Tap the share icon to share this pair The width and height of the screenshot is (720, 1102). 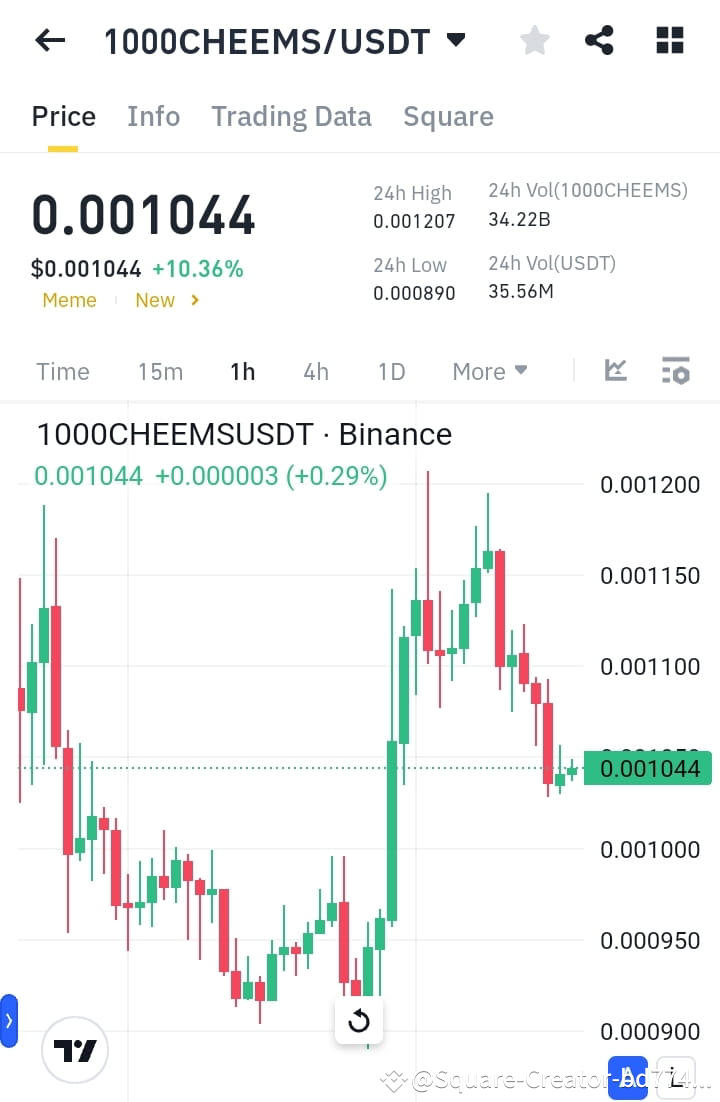(x=599, y=40)
